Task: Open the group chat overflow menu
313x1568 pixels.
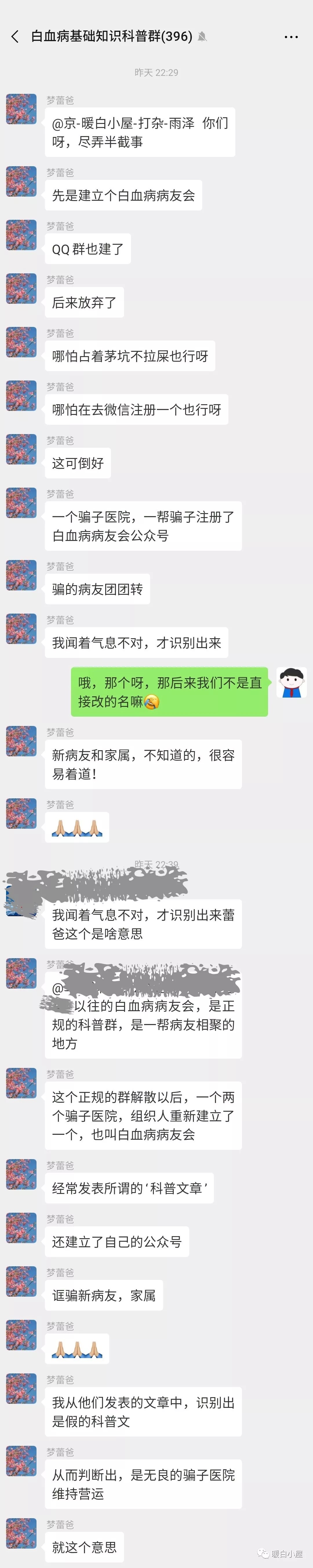Action: (x=291, y=36)
